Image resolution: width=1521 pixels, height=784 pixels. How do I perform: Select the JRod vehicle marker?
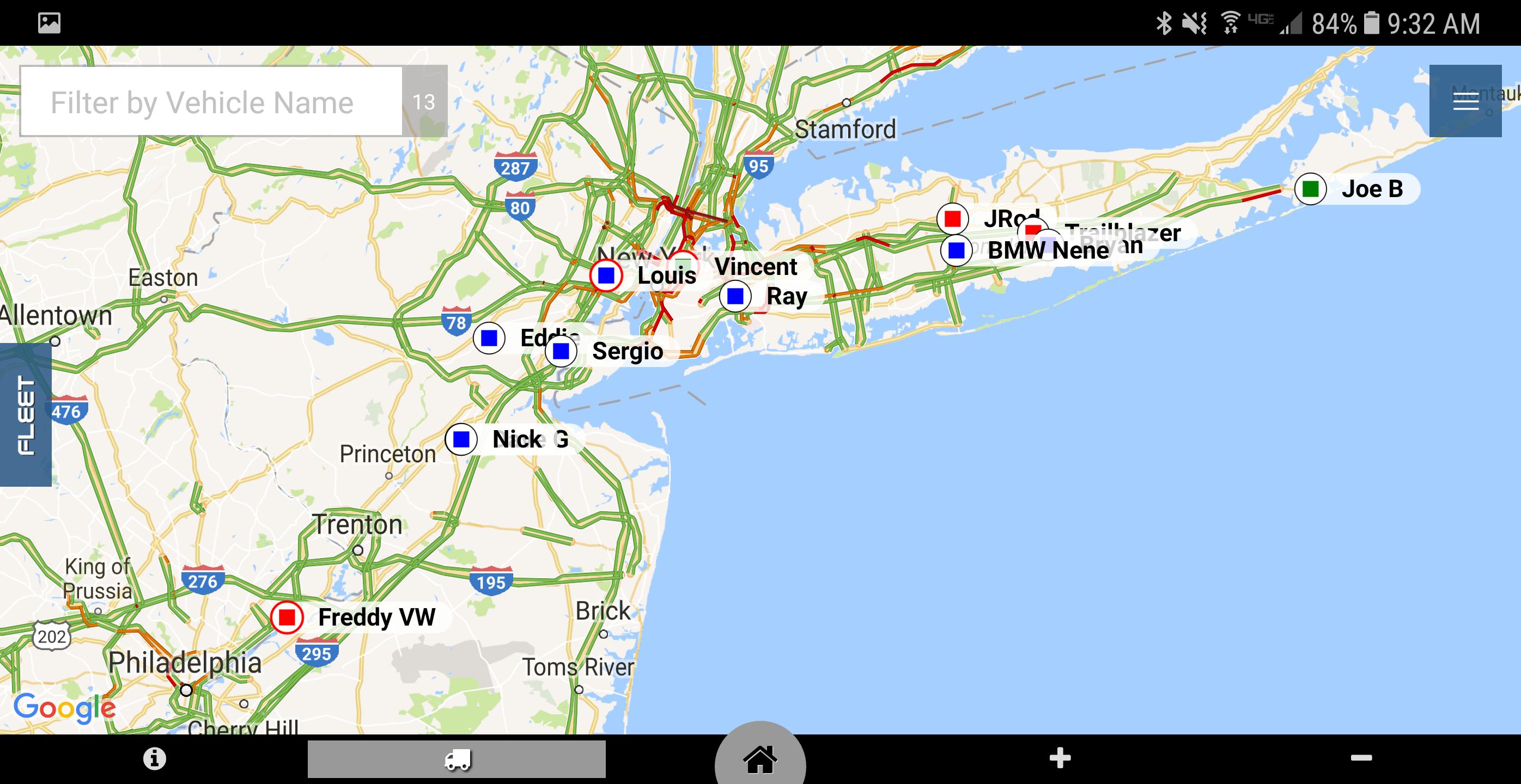pyautogui.click(x=952, y=218)
